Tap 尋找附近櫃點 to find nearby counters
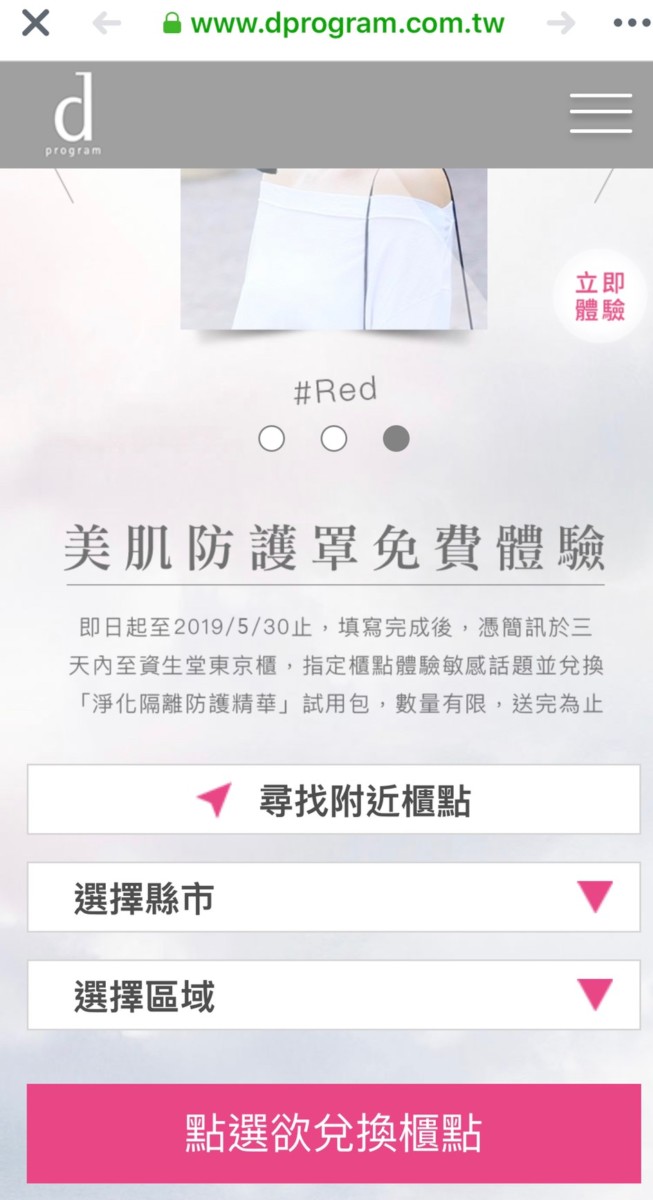Viewport: 653px width, 1200px height. [x=334, y=800]
